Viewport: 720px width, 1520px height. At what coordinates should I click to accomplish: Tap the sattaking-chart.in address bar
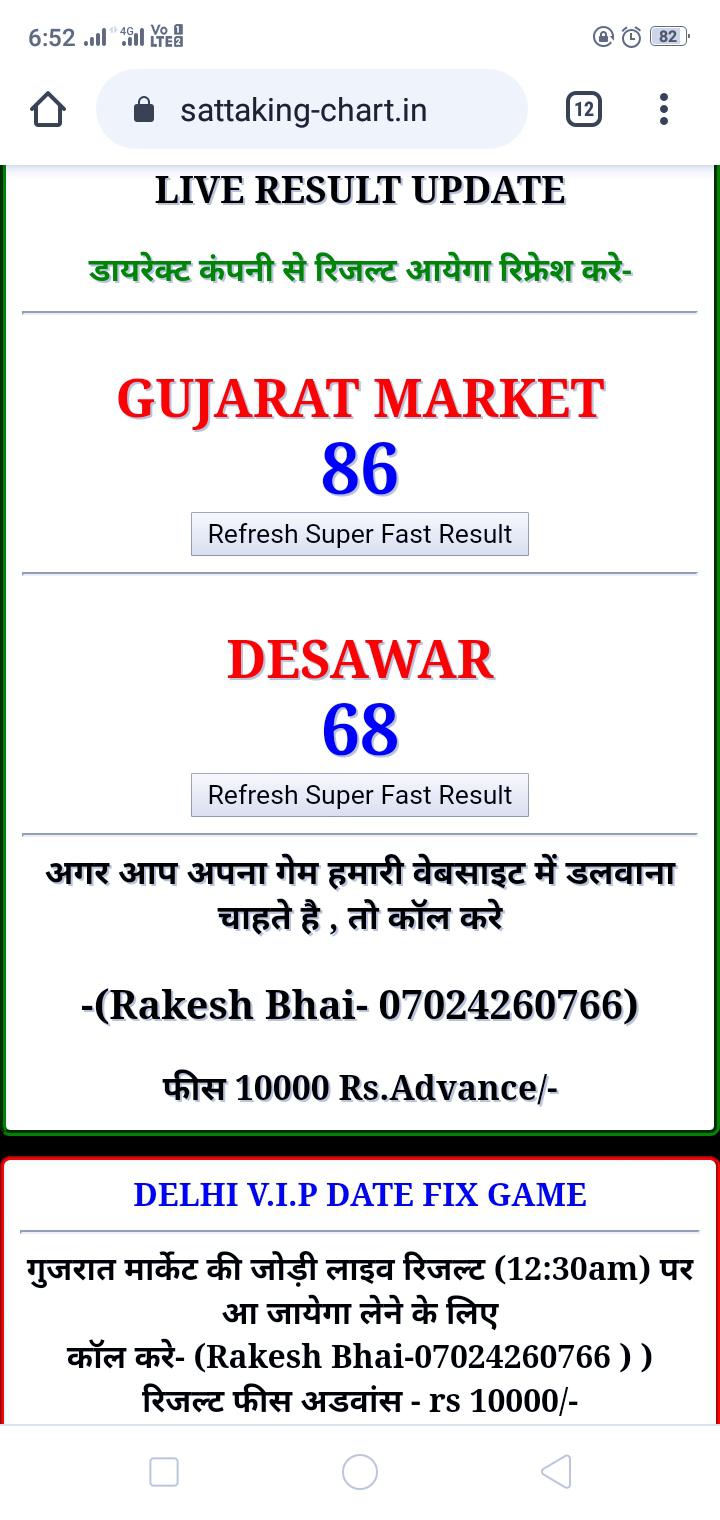point(310,109)
